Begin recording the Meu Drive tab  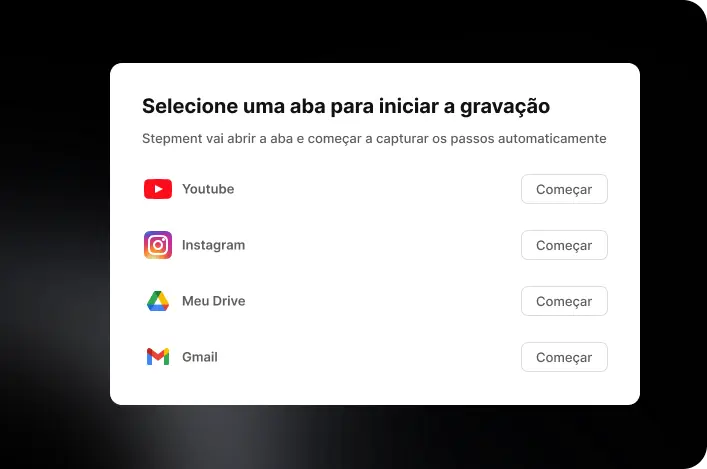pyautogui.click(x=564, y=301)
